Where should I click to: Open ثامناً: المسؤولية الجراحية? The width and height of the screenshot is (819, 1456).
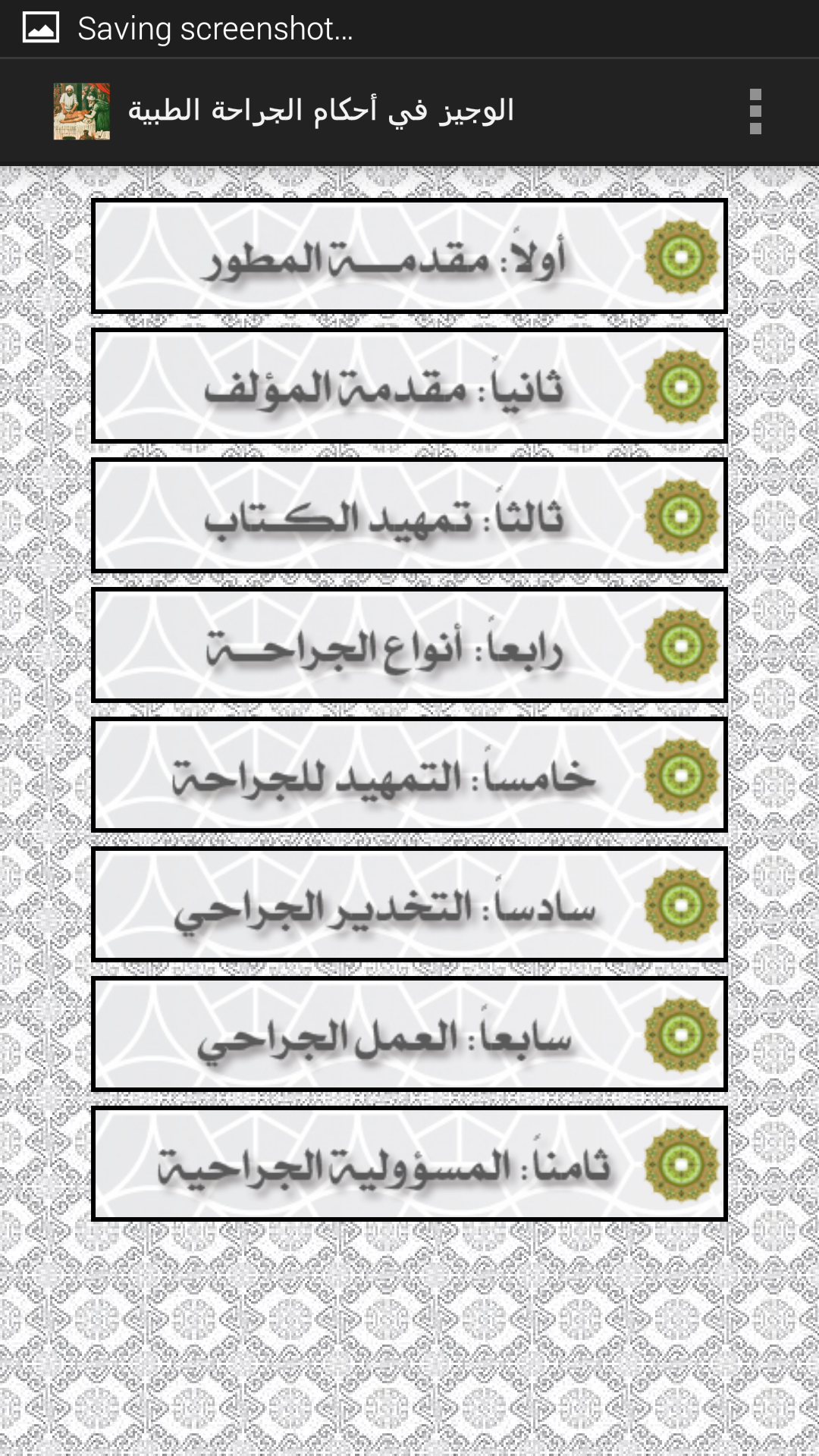tap(409, 1164)
